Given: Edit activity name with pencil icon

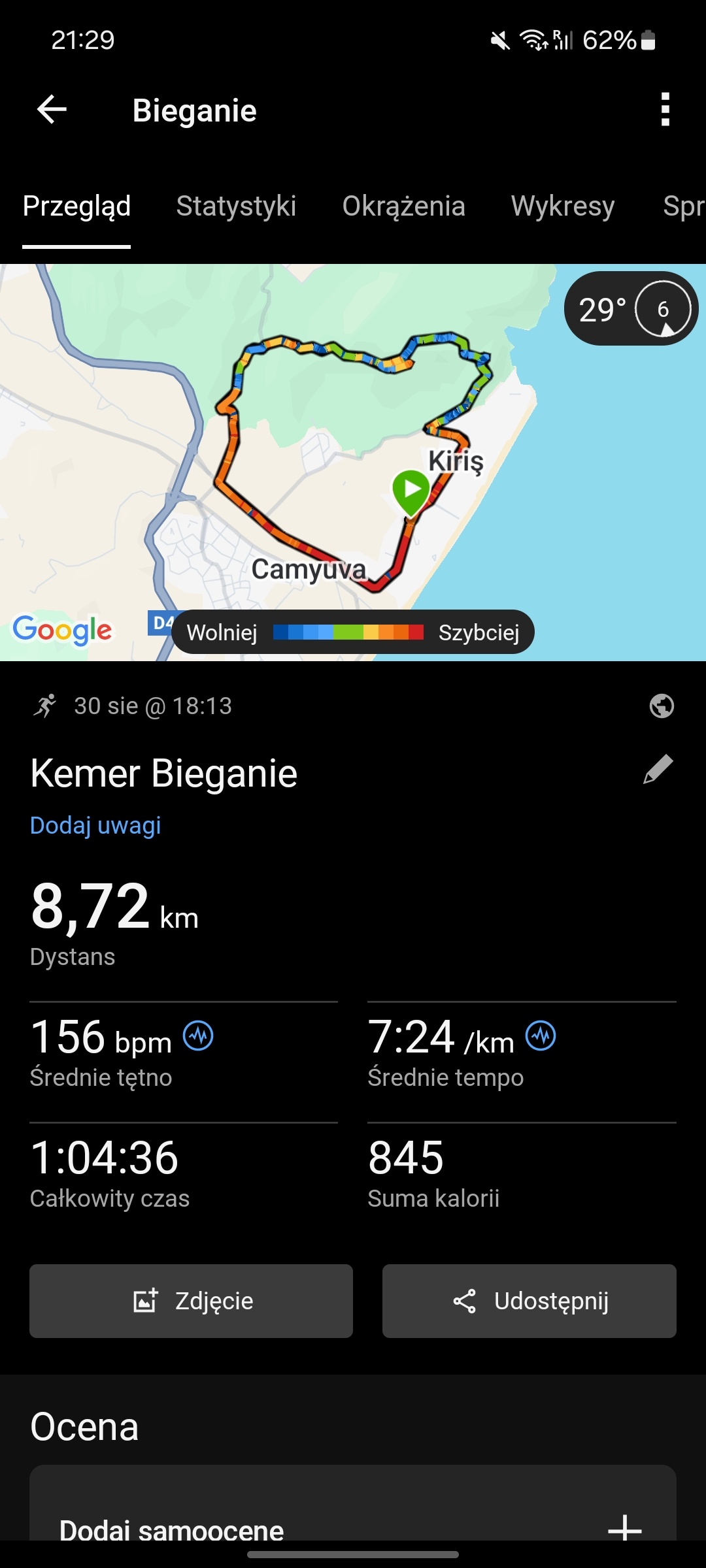Looking at the screenshot, I should tap(658, 769).
